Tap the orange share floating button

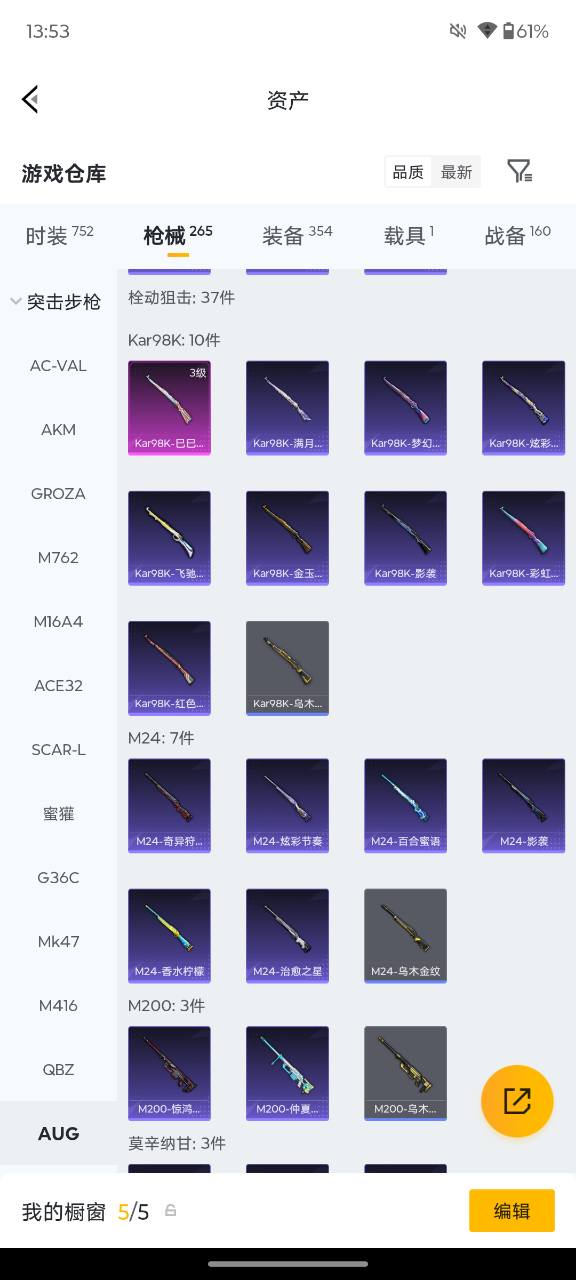(517, 1101)
